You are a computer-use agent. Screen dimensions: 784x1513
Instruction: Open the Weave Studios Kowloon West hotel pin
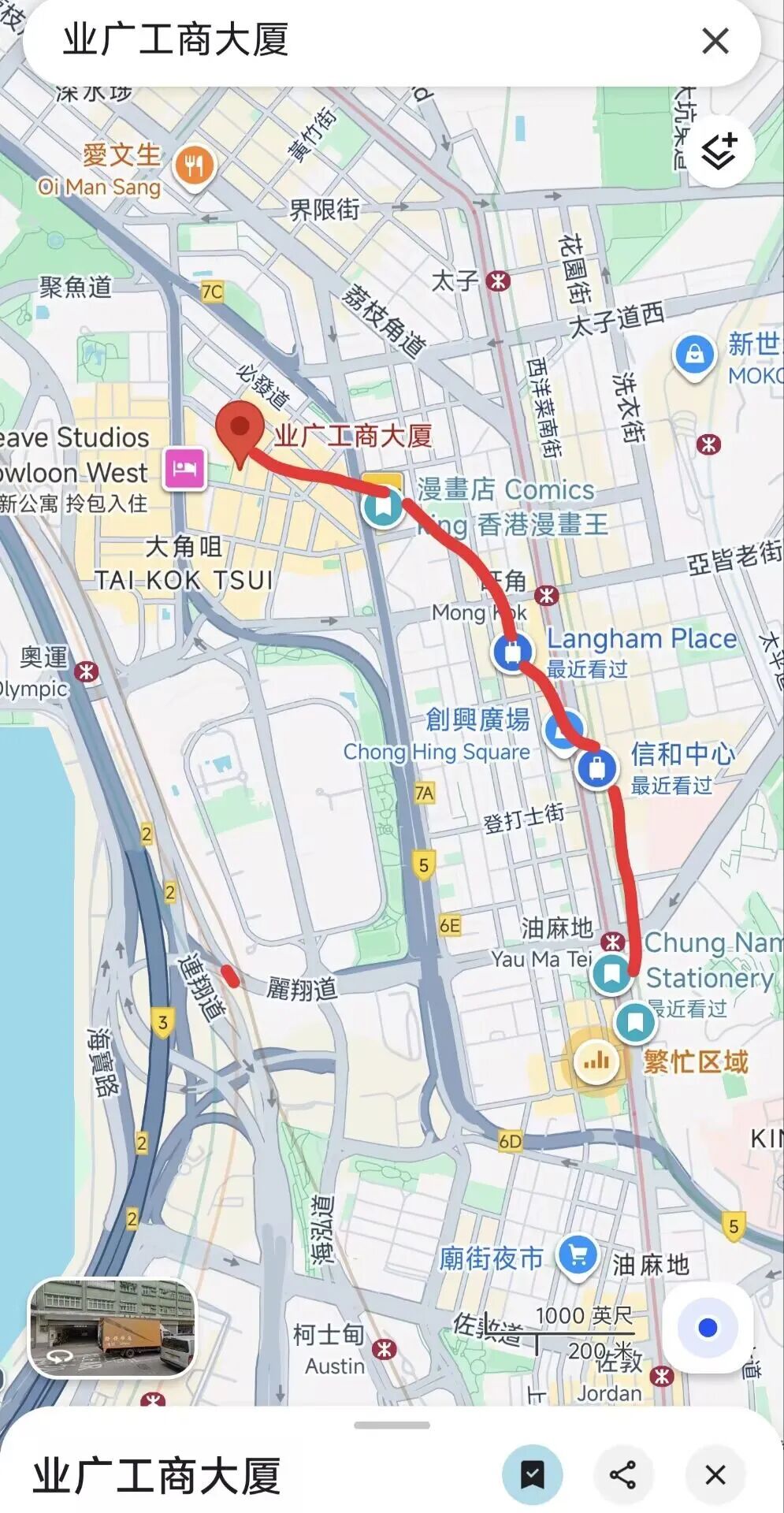click(184, 468)
